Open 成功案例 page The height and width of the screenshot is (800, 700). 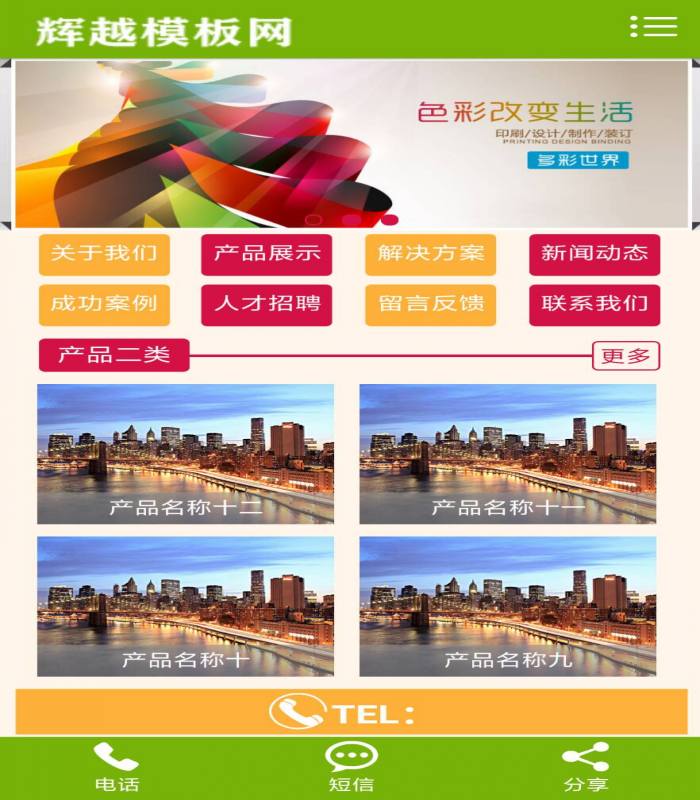coord(104,304)
